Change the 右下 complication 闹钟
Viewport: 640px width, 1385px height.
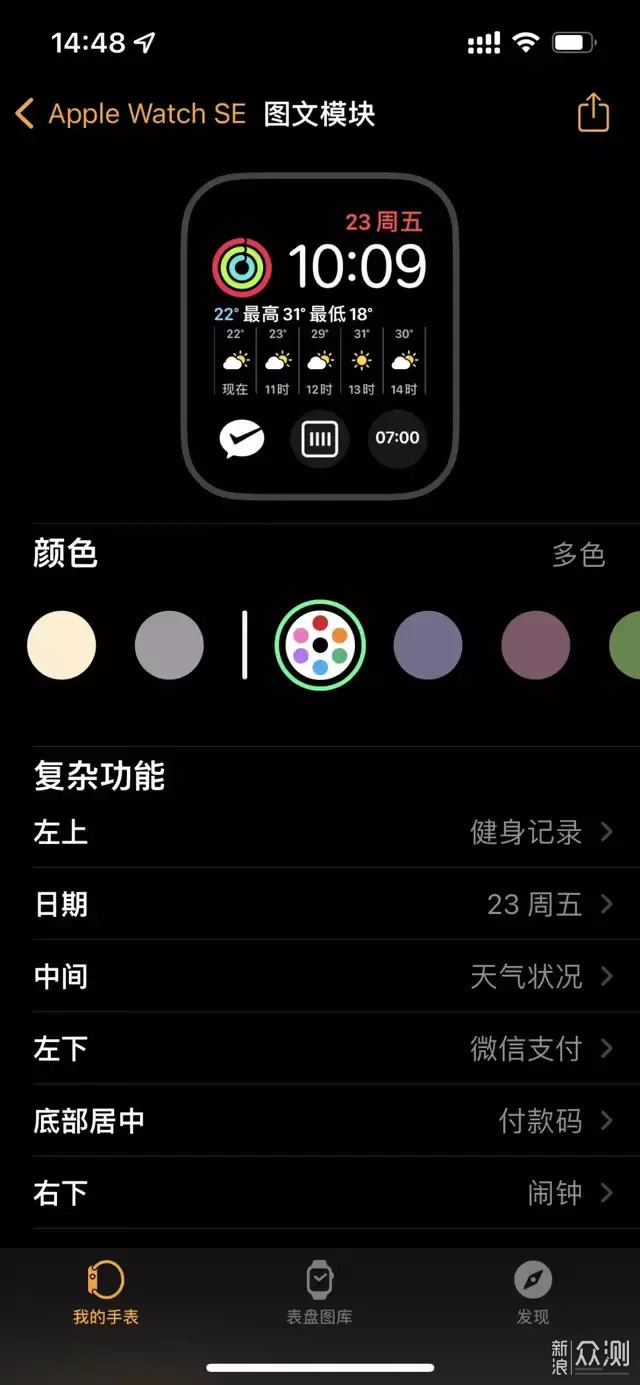320,1193
